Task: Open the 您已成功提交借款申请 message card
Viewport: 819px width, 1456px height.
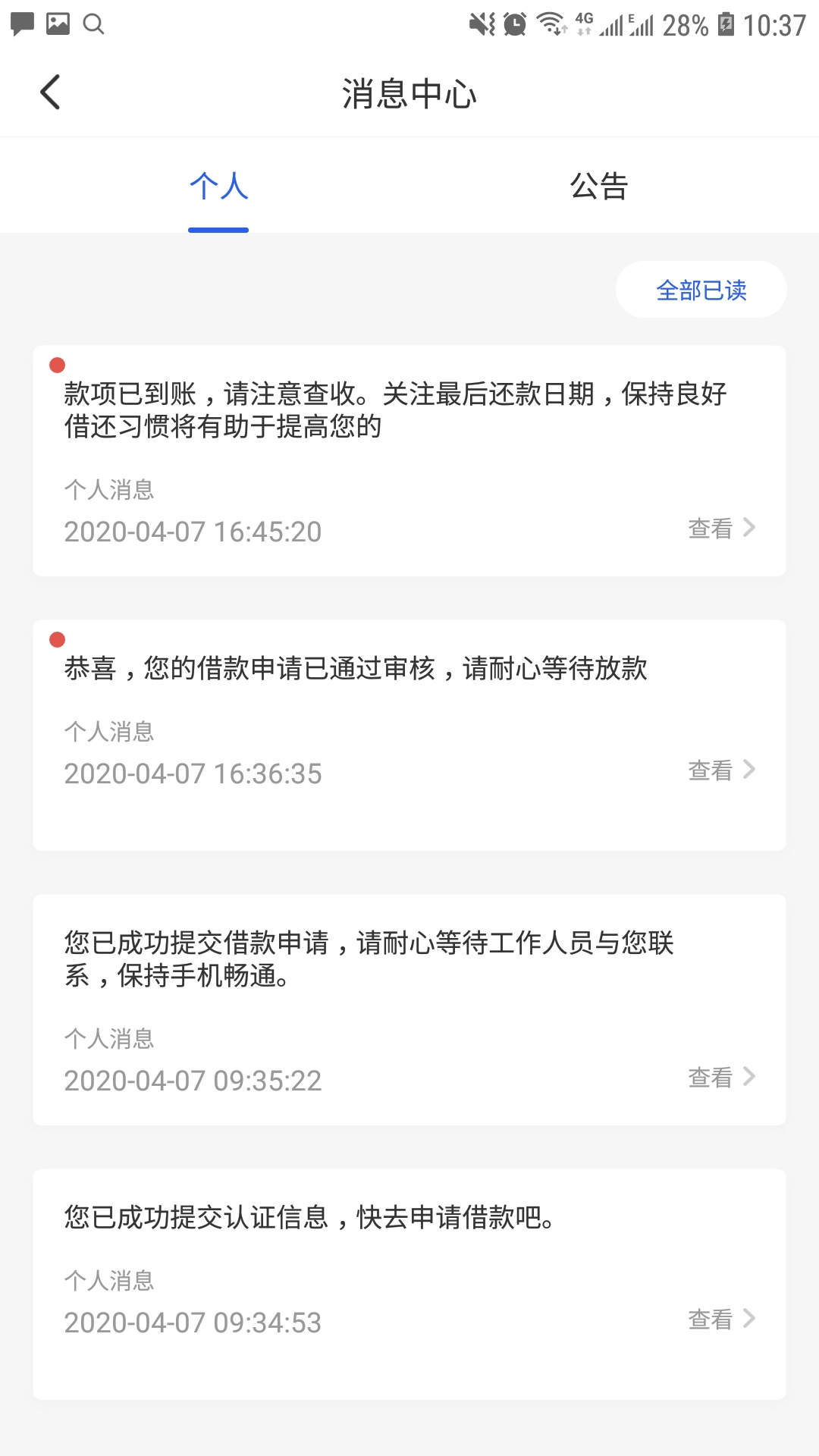Action: pyautogui.click(x=409, y=1010)
